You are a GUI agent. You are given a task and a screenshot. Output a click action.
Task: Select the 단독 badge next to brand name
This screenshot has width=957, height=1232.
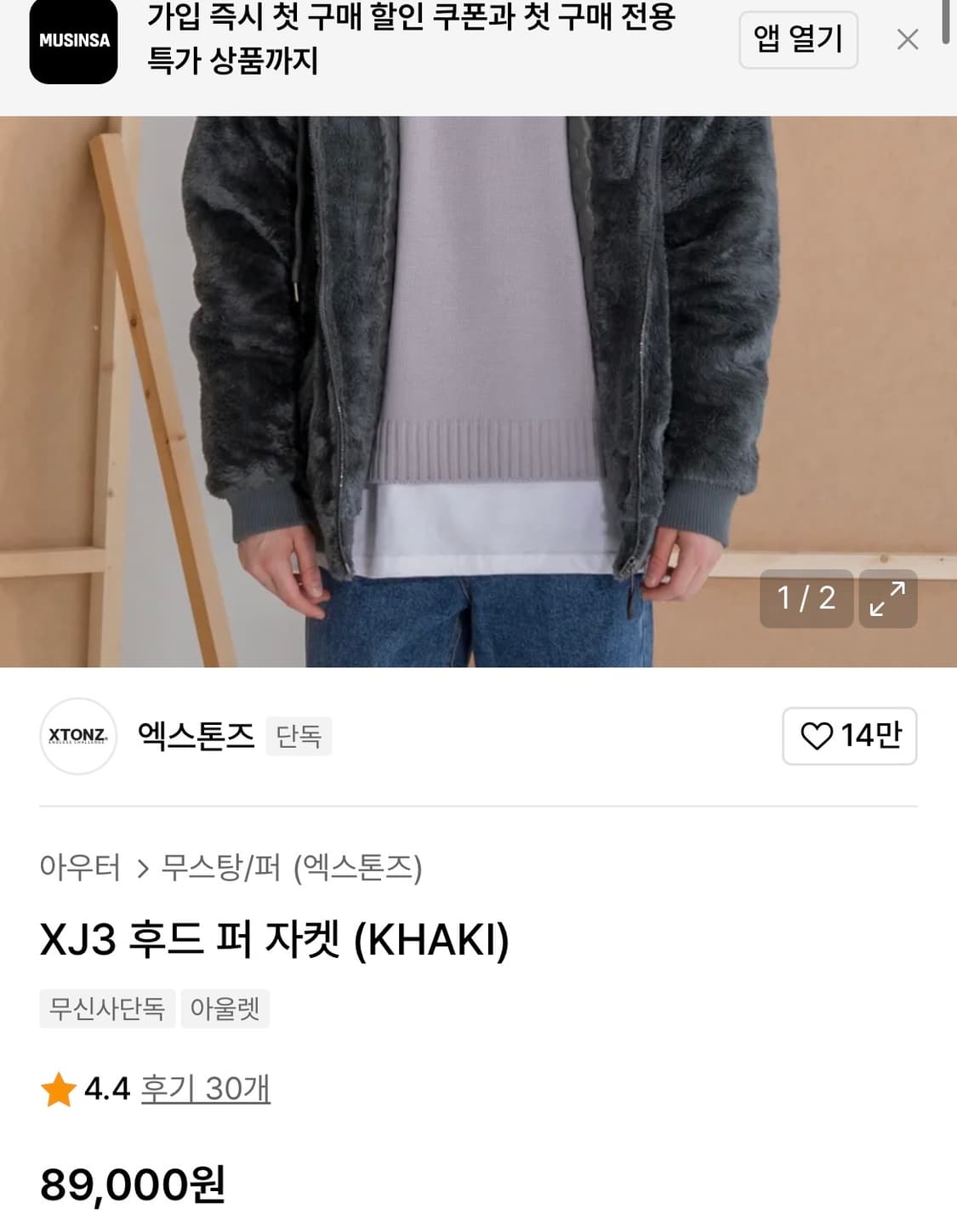299,737
